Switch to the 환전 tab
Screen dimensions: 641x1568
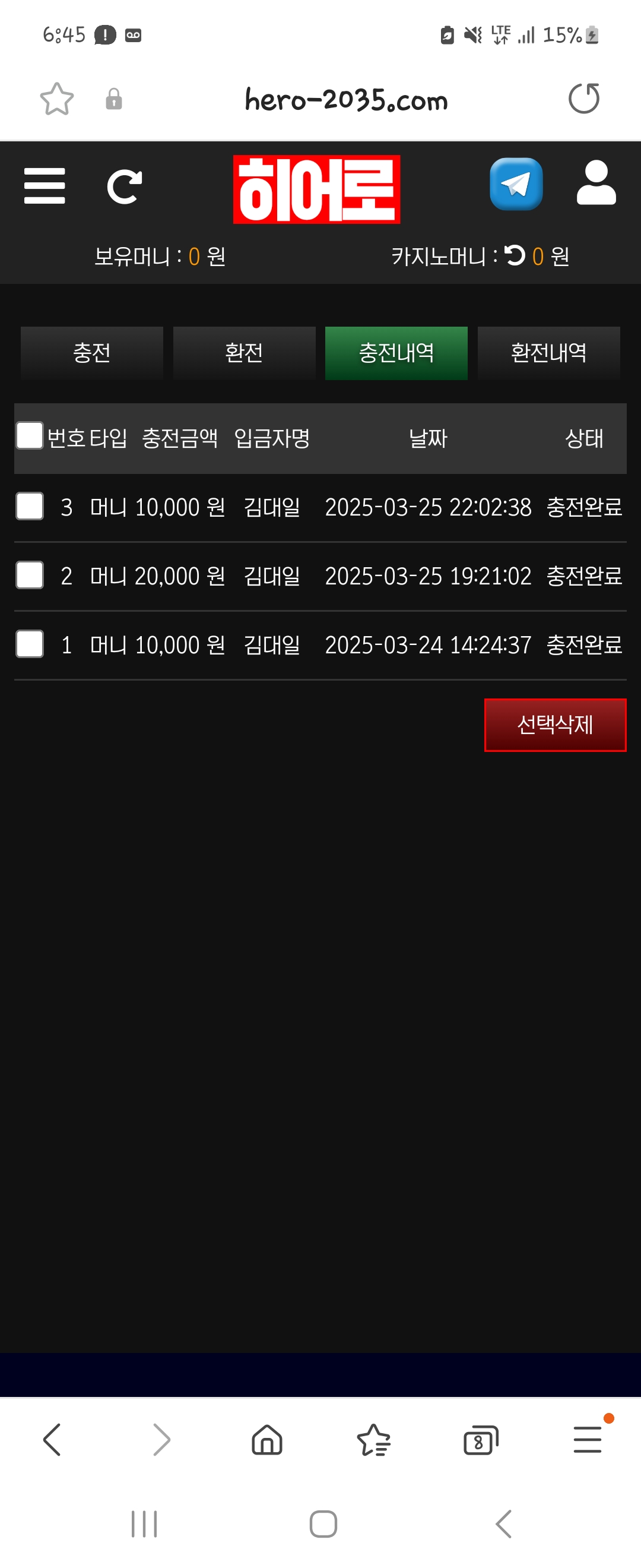[x=244, y=353]
